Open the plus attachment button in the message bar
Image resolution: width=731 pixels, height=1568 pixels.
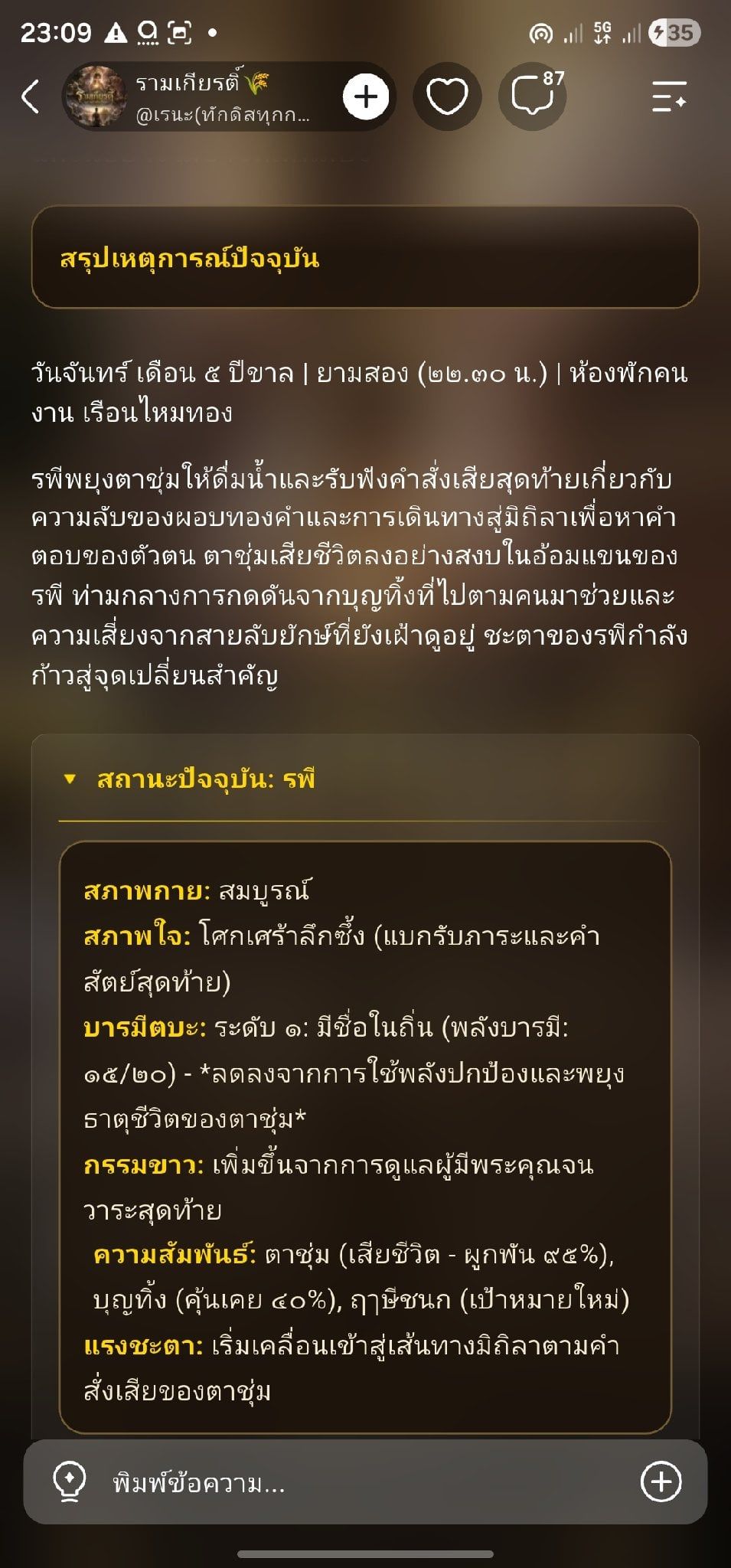[661, 1482]
